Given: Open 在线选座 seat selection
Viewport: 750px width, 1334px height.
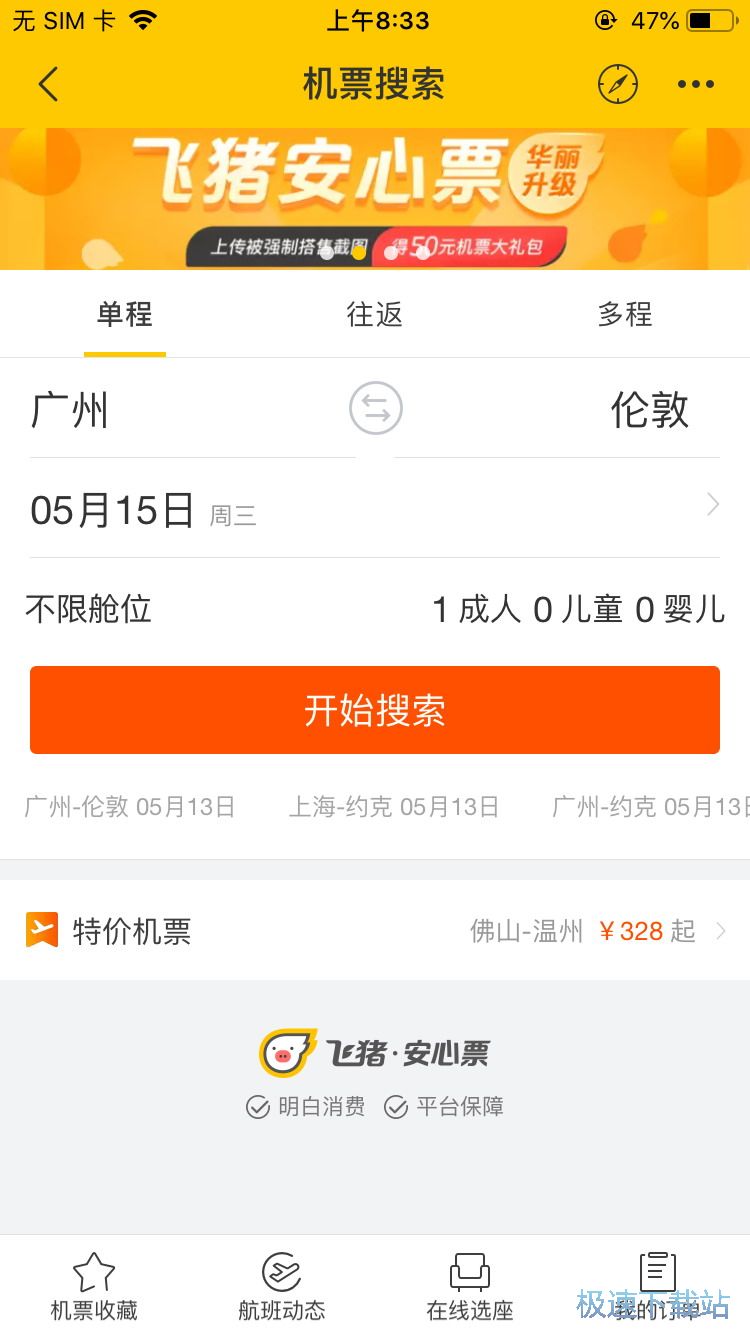Looking at the screenshot, I should tap(469, 1287).
